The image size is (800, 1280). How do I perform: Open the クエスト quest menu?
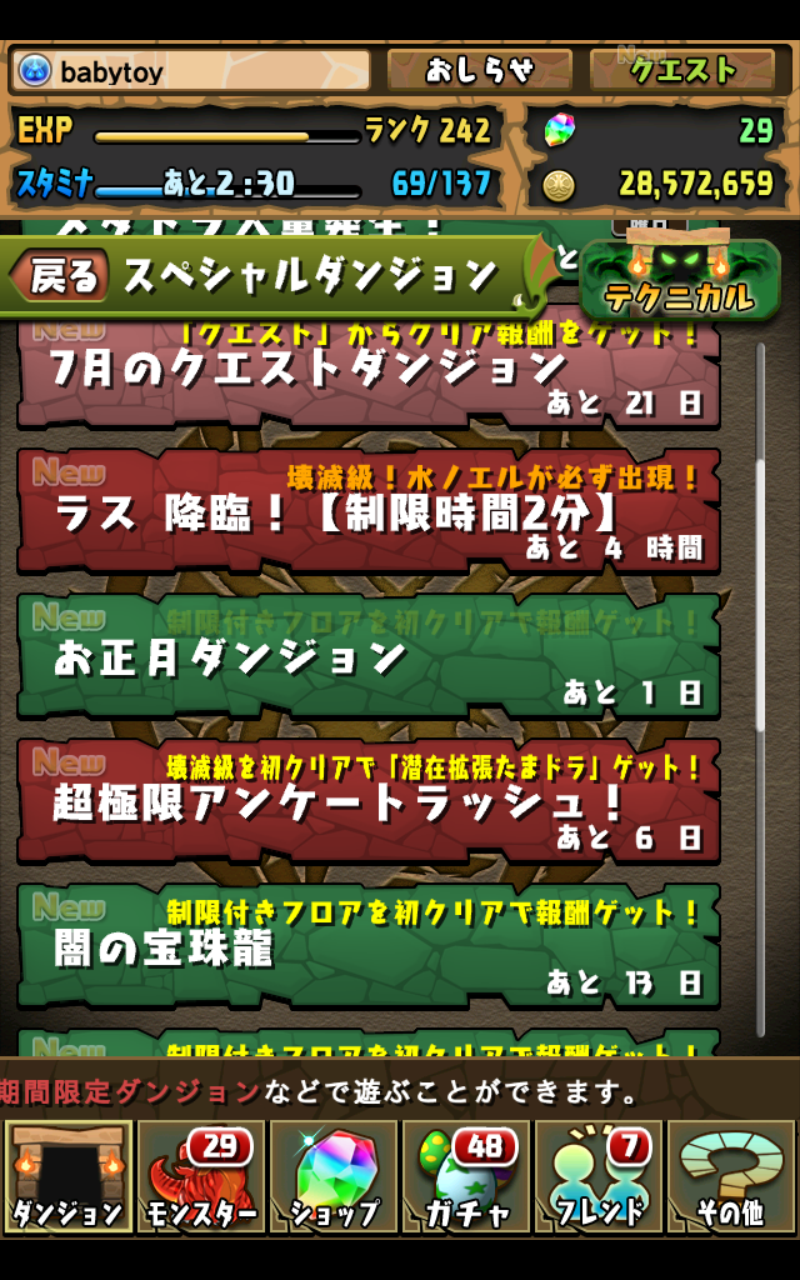tap(682, 70)
